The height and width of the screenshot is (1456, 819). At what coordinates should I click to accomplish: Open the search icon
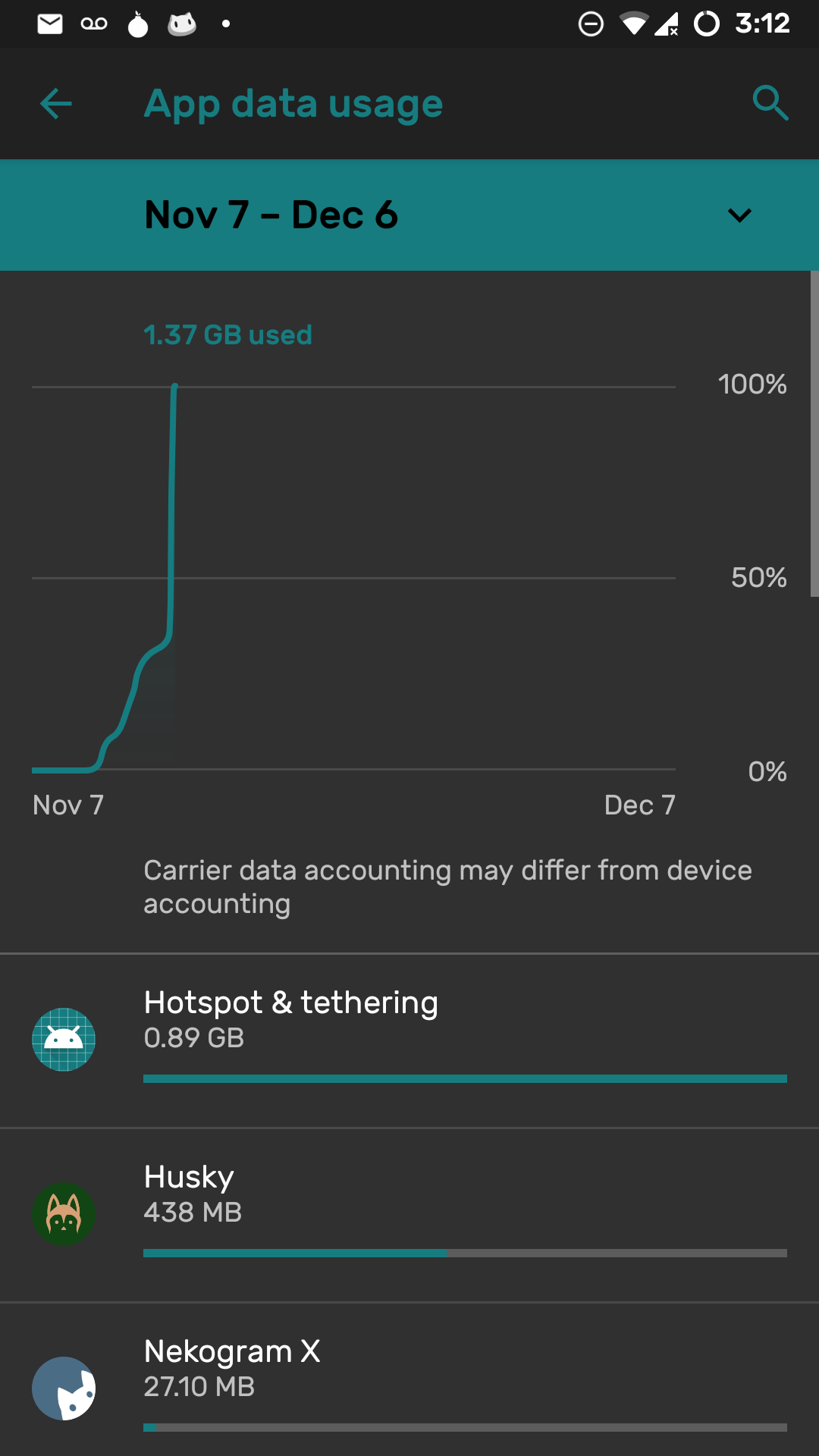point(770,104)
